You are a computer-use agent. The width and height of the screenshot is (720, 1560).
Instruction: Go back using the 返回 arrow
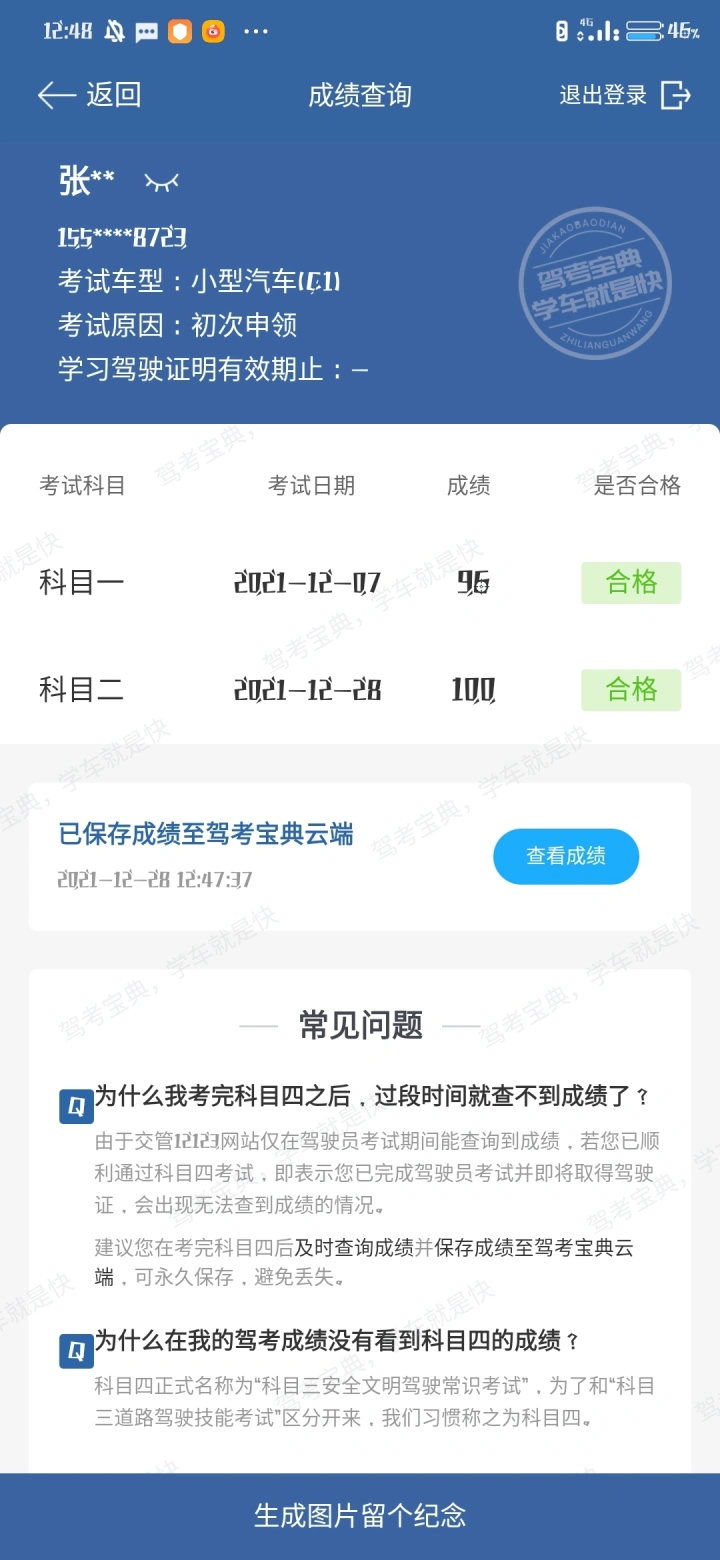[89, 95]
